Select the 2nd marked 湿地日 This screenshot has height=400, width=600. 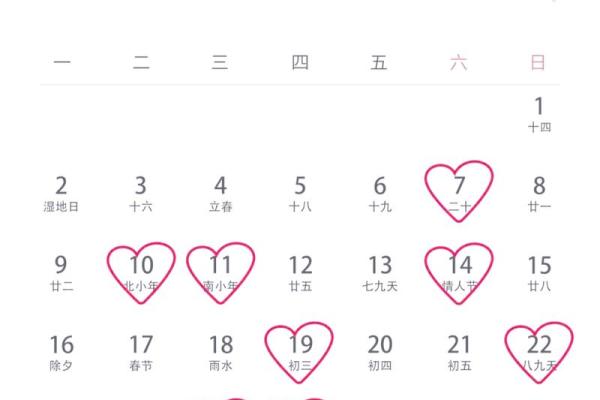(62, 193)
